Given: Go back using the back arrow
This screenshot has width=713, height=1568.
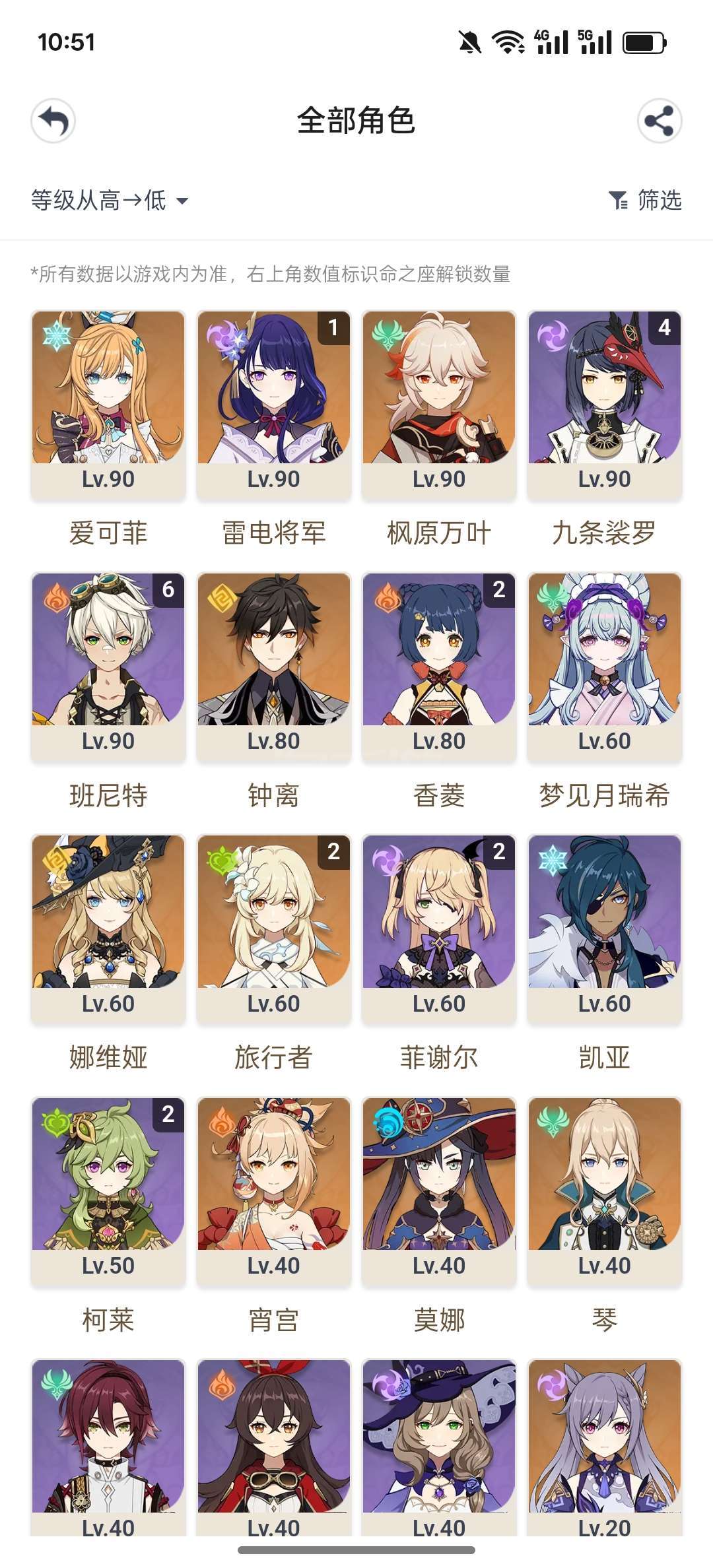Looking at the screenshot, I should tap(53, 121).
